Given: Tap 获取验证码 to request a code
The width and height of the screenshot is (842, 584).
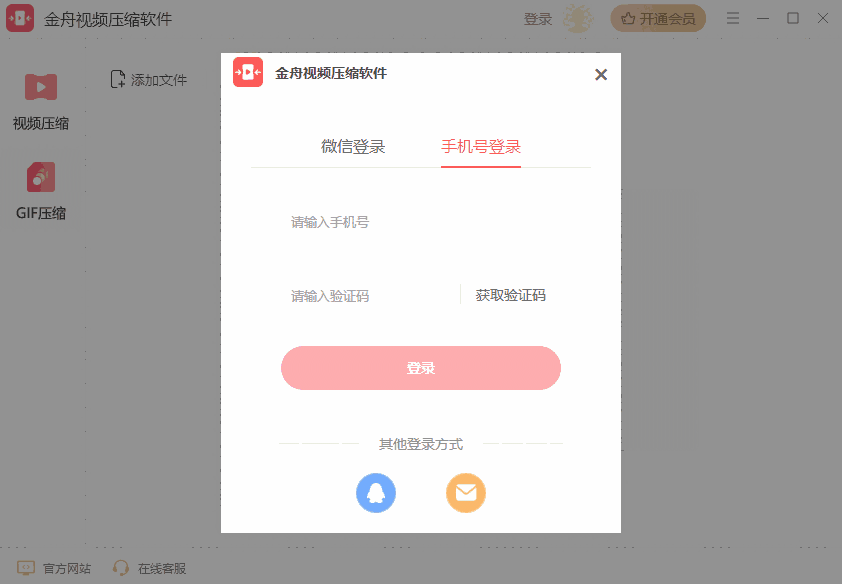Looking at the screenshot, I should coord(510,295).
